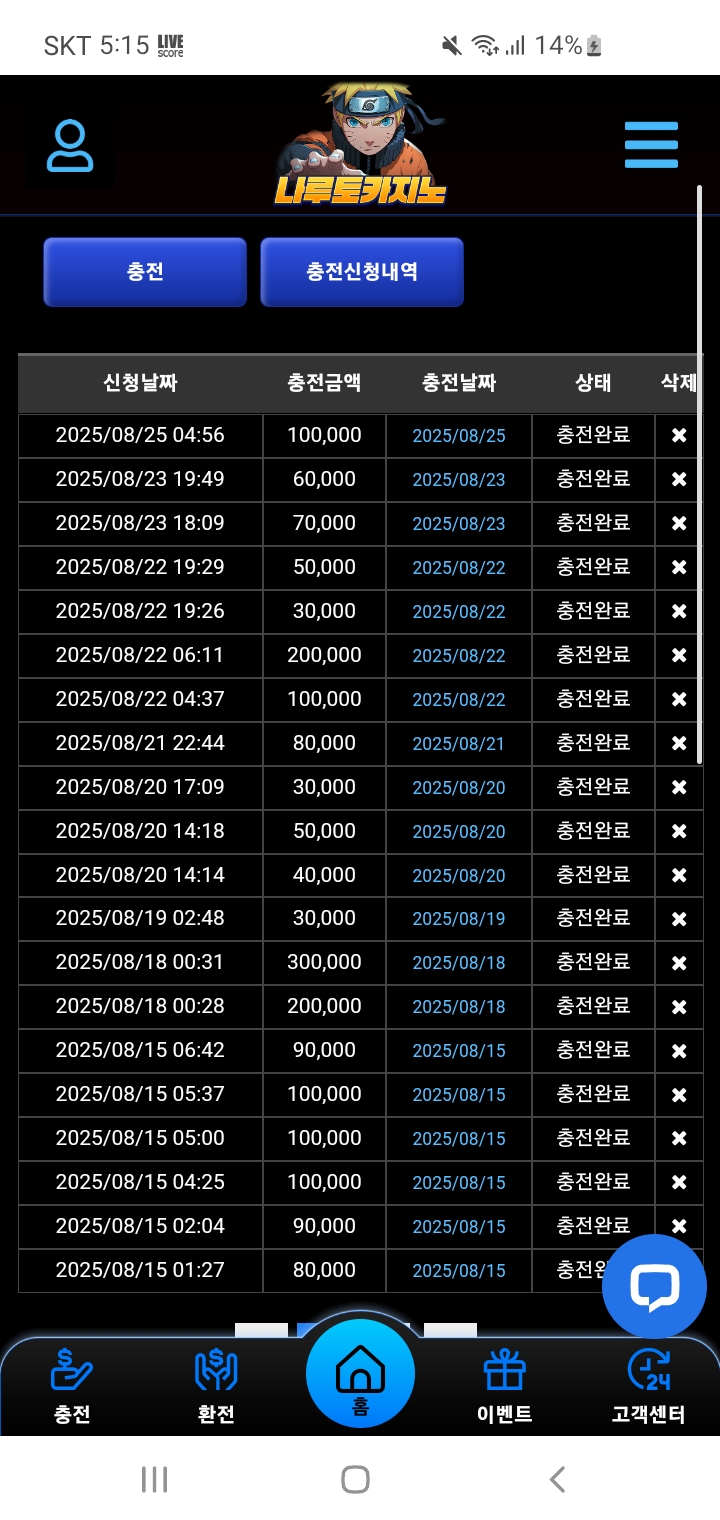Tap the 충전 blue button

pyautogui.click(x=145, y=272)
